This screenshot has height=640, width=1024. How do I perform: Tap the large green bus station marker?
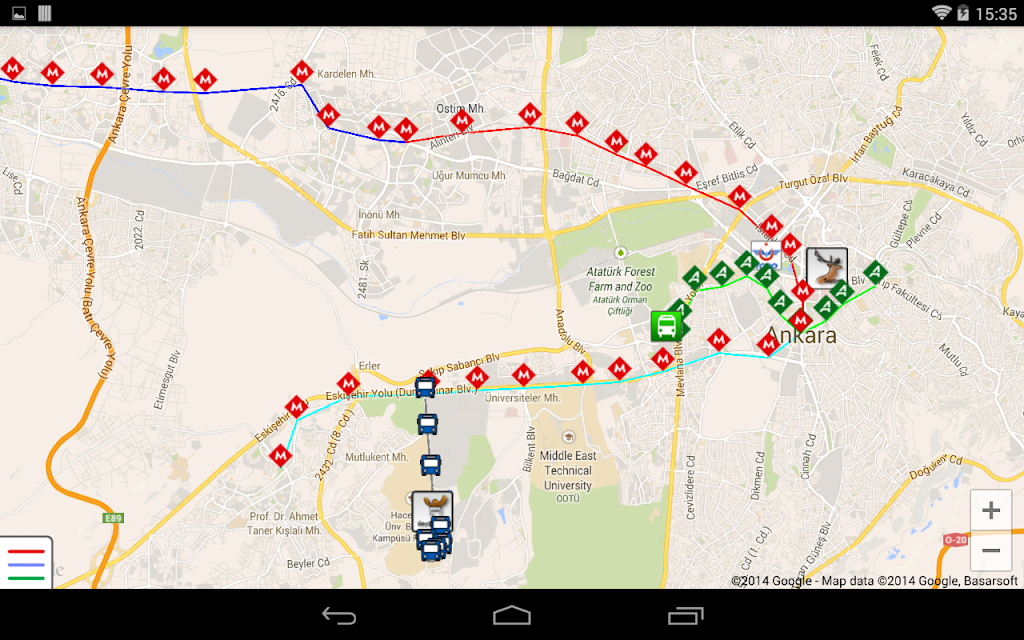point(667,326)
